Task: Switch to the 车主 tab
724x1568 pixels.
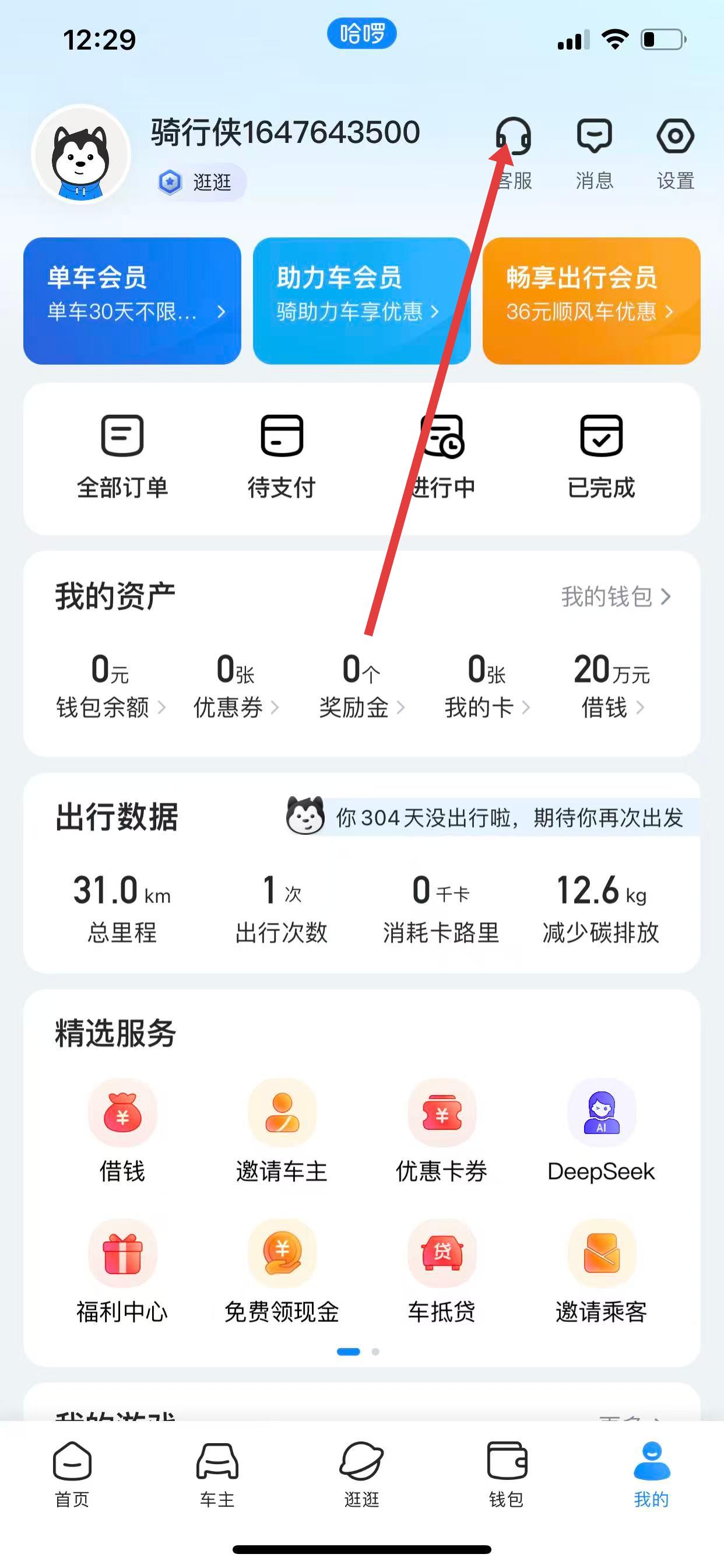Action: [217, 1473]
